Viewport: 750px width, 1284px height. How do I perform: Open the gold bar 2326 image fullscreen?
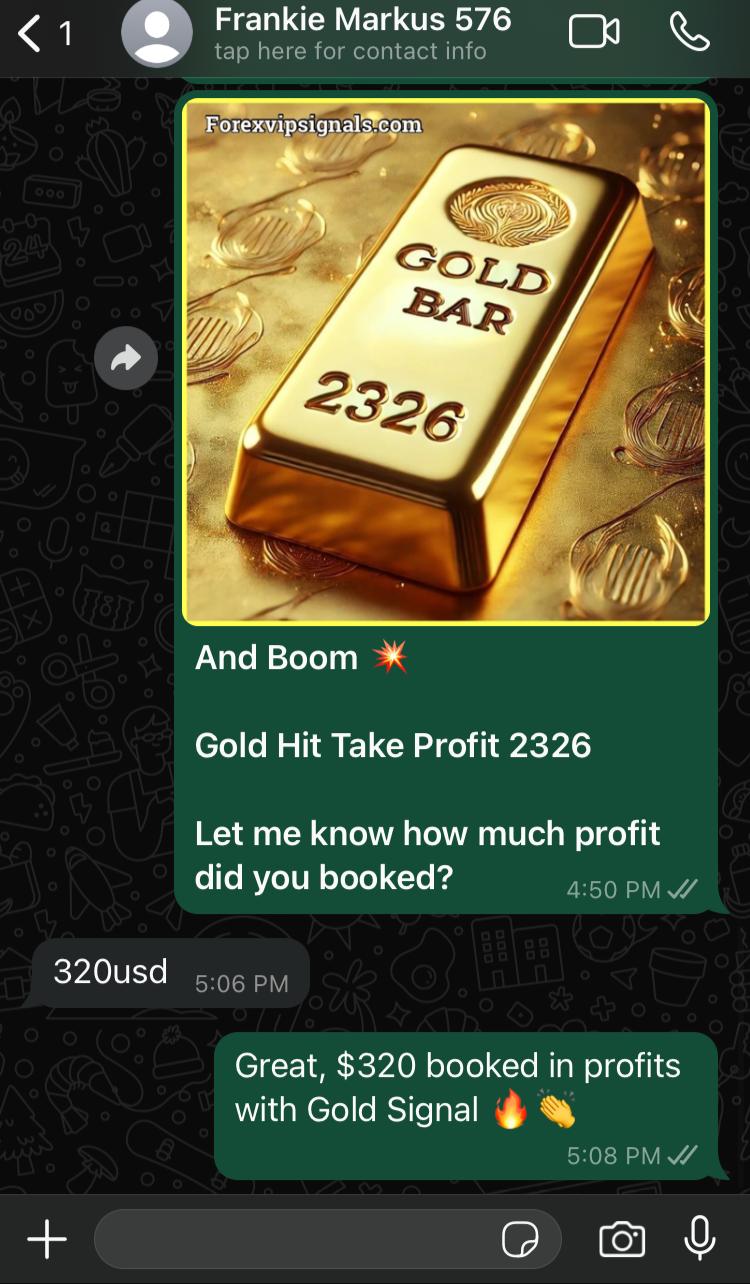click(447, 360)
